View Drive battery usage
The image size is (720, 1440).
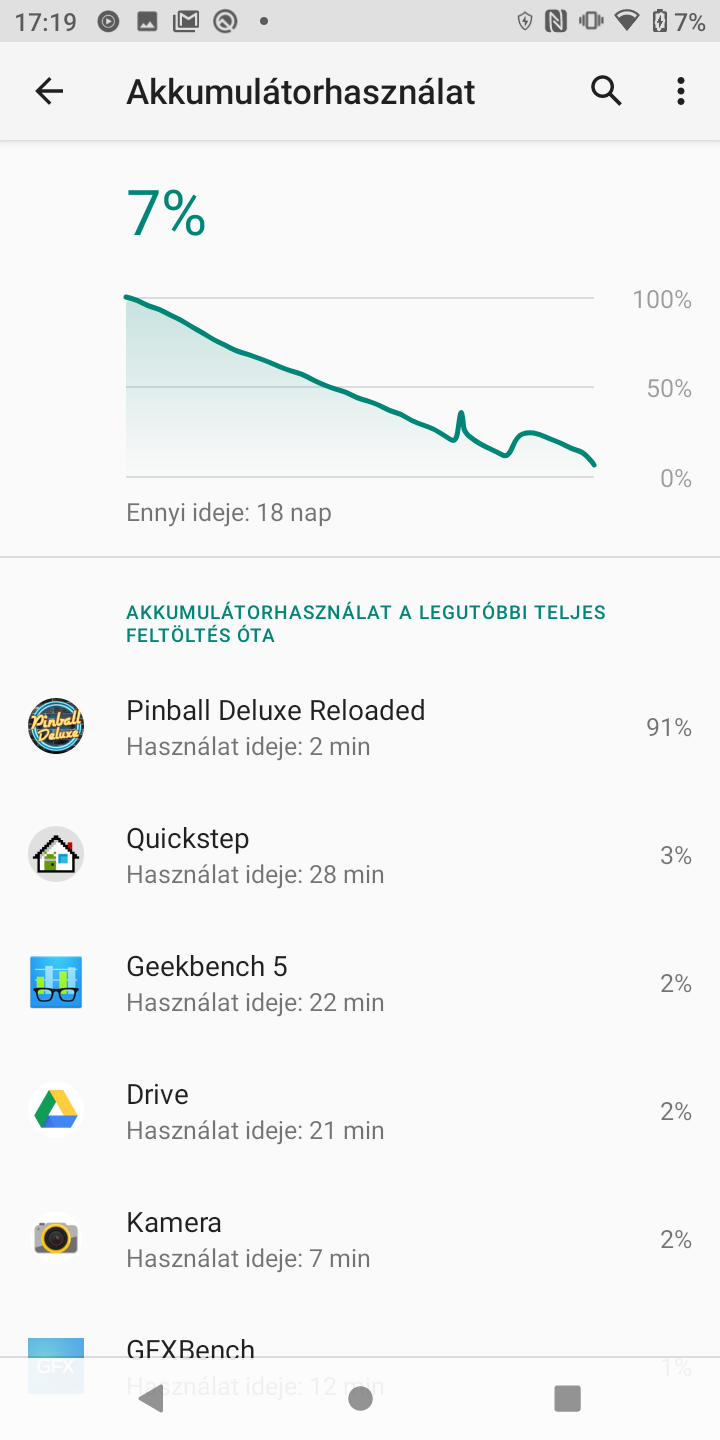(x=360, y=1111)
